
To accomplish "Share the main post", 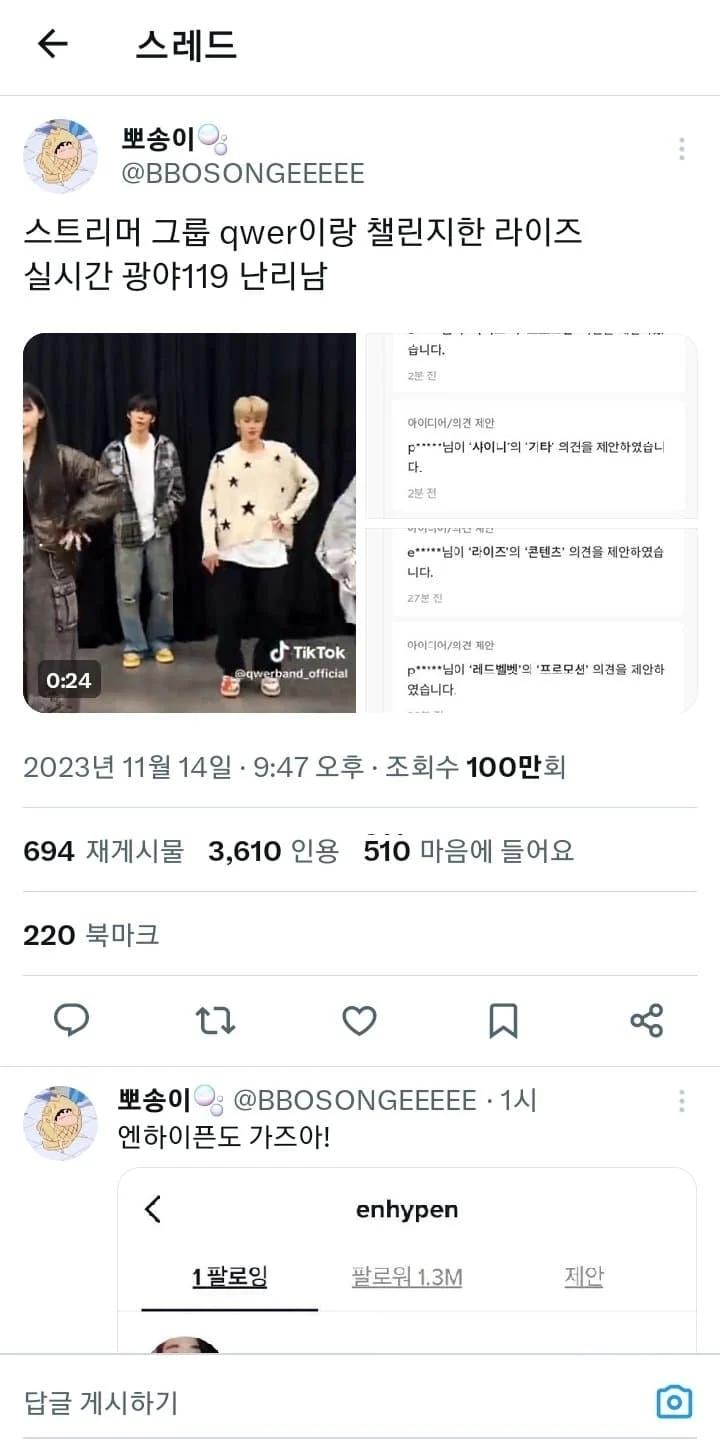I will (647, 1020).
